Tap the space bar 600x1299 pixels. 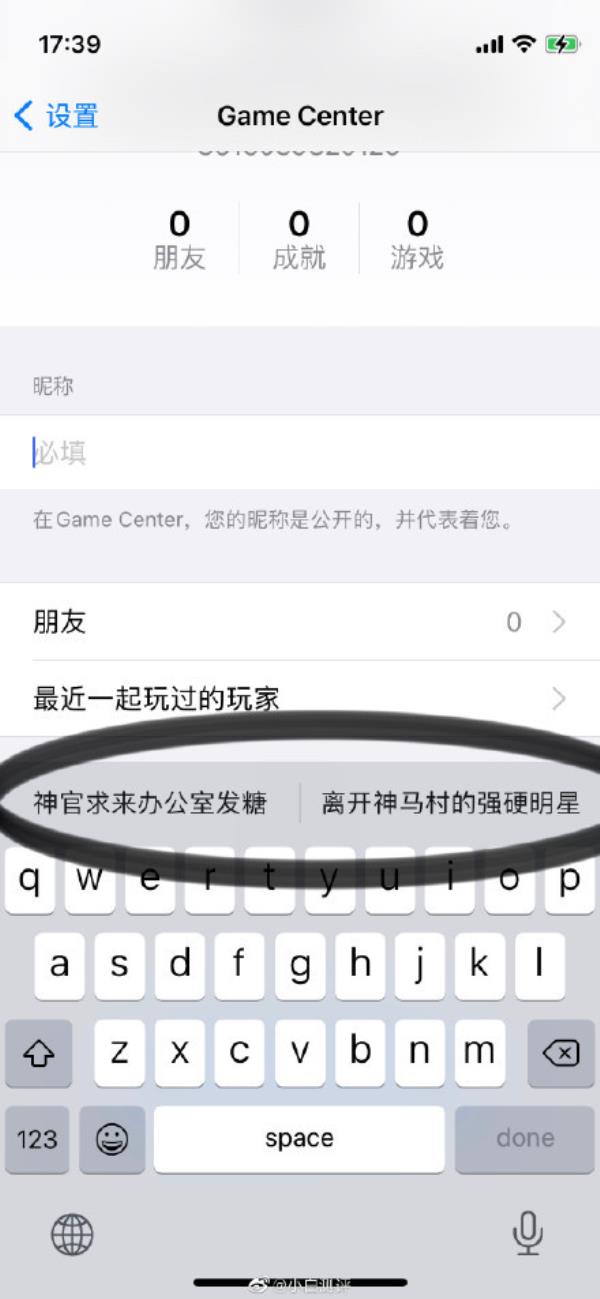[299, 1139]
